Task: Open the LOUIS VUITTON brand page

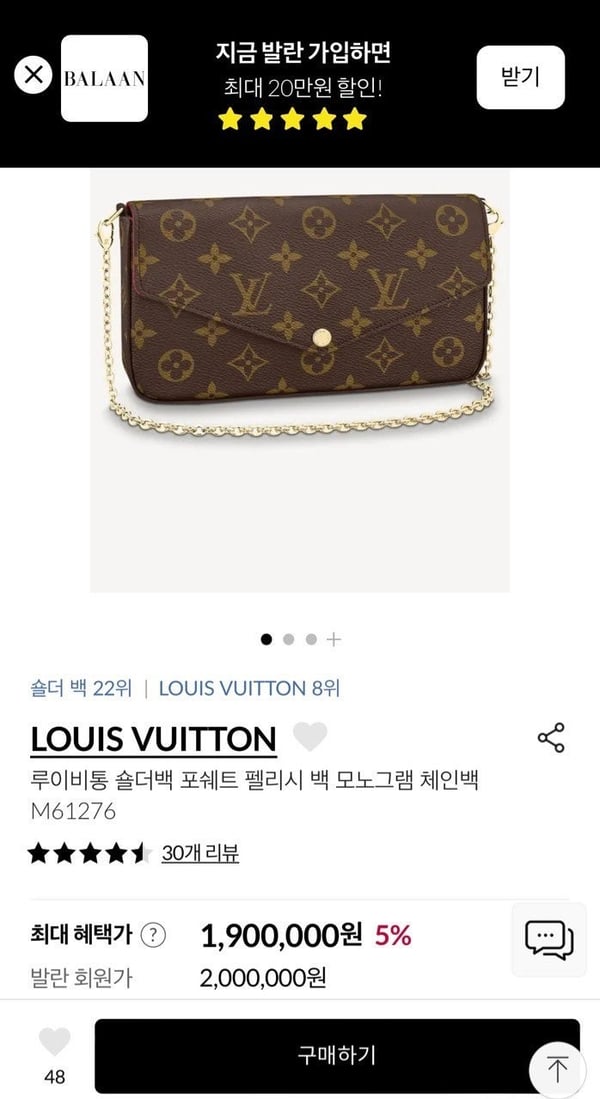Action: pos(153,739)
